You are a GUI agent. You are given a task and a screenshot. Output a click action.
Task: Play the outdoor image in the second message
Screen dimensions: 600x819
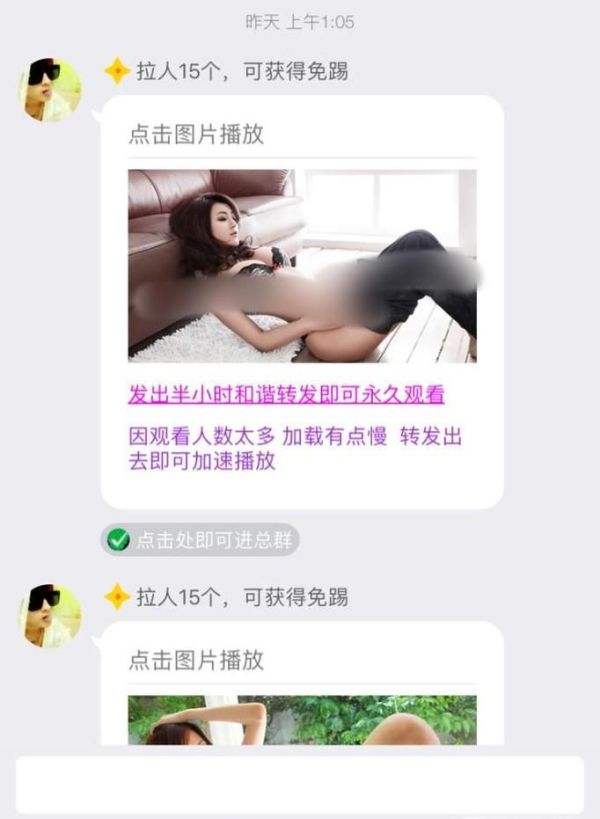point(302,720)
